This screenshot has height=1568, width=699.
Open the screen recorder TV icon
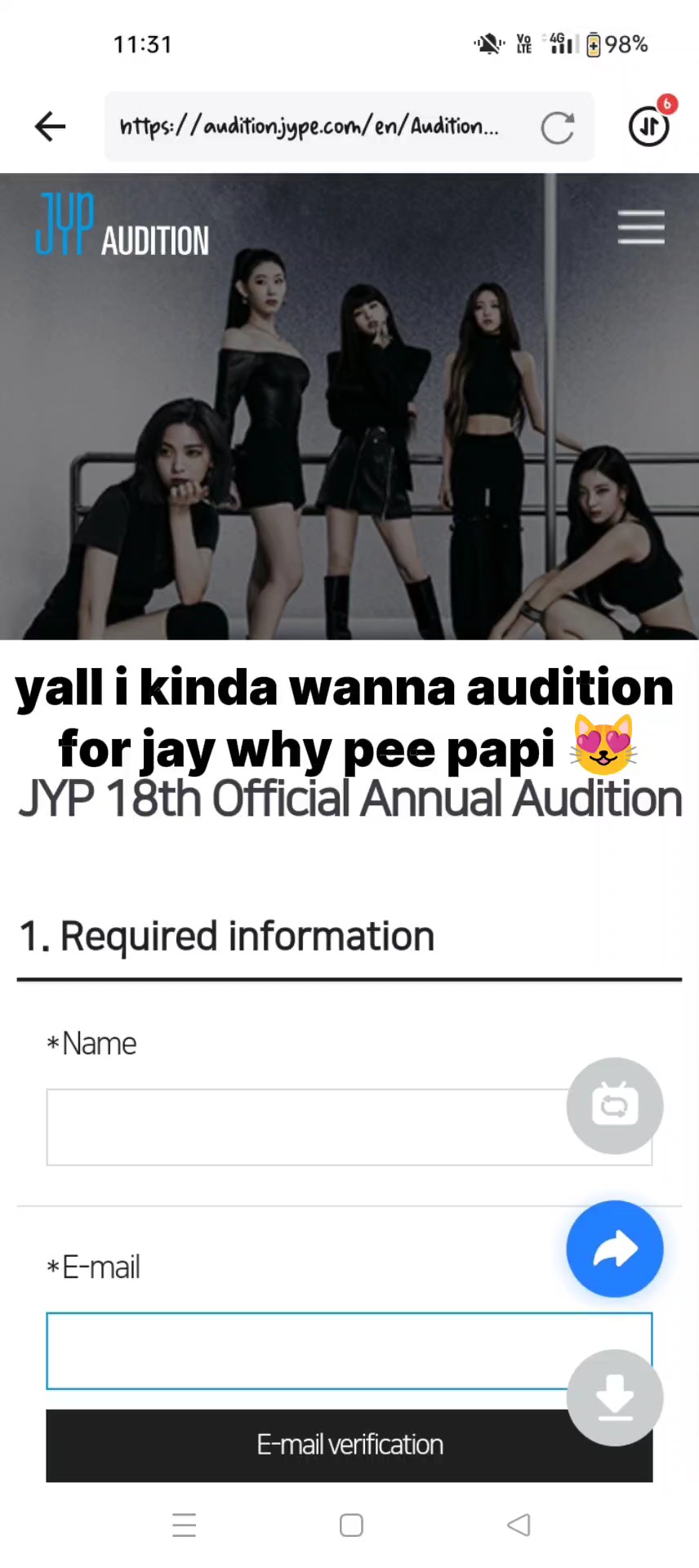pos(614,1105)
